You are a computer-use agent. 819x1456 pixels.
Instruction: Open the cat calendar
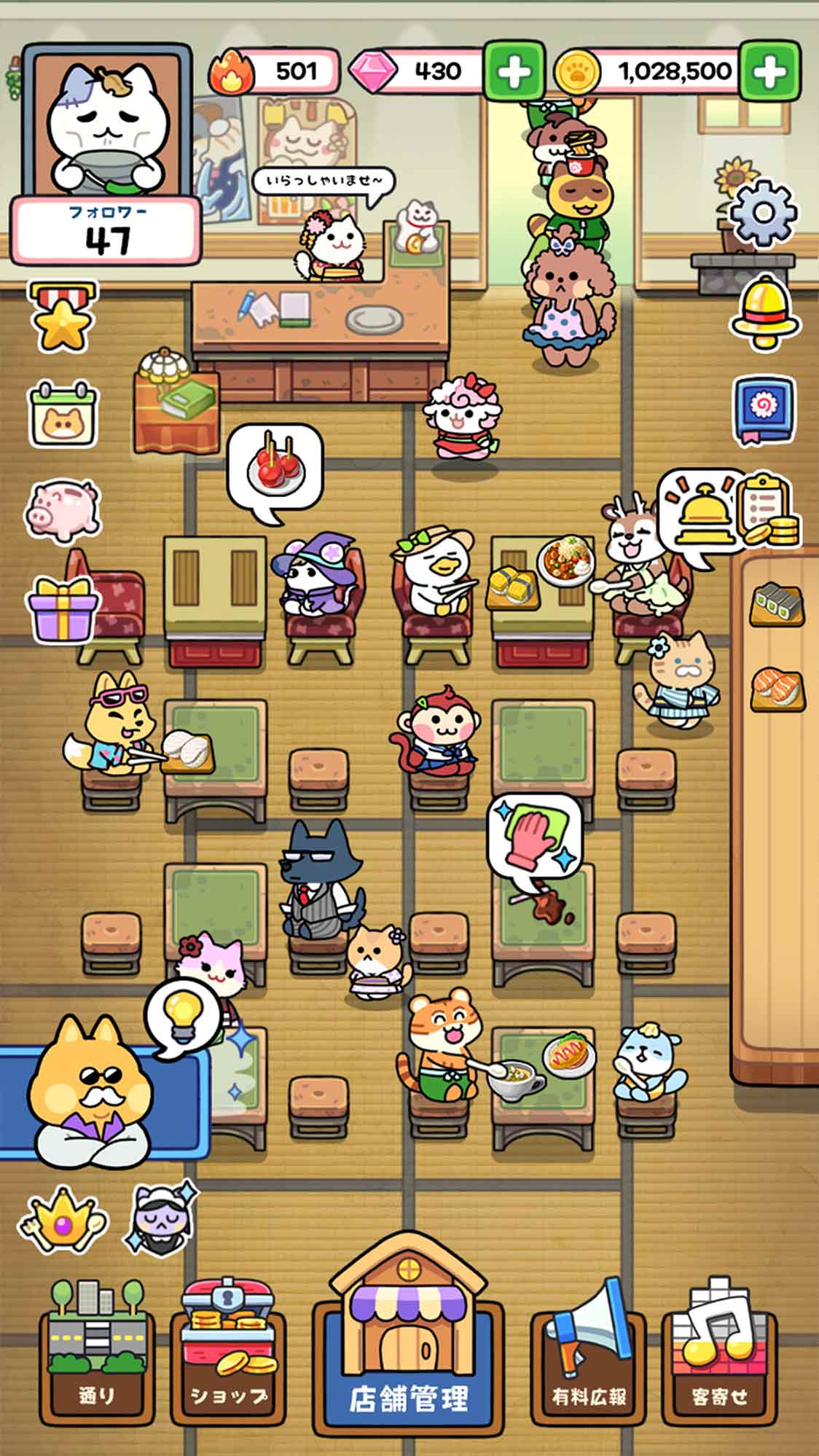pos(63,414)
